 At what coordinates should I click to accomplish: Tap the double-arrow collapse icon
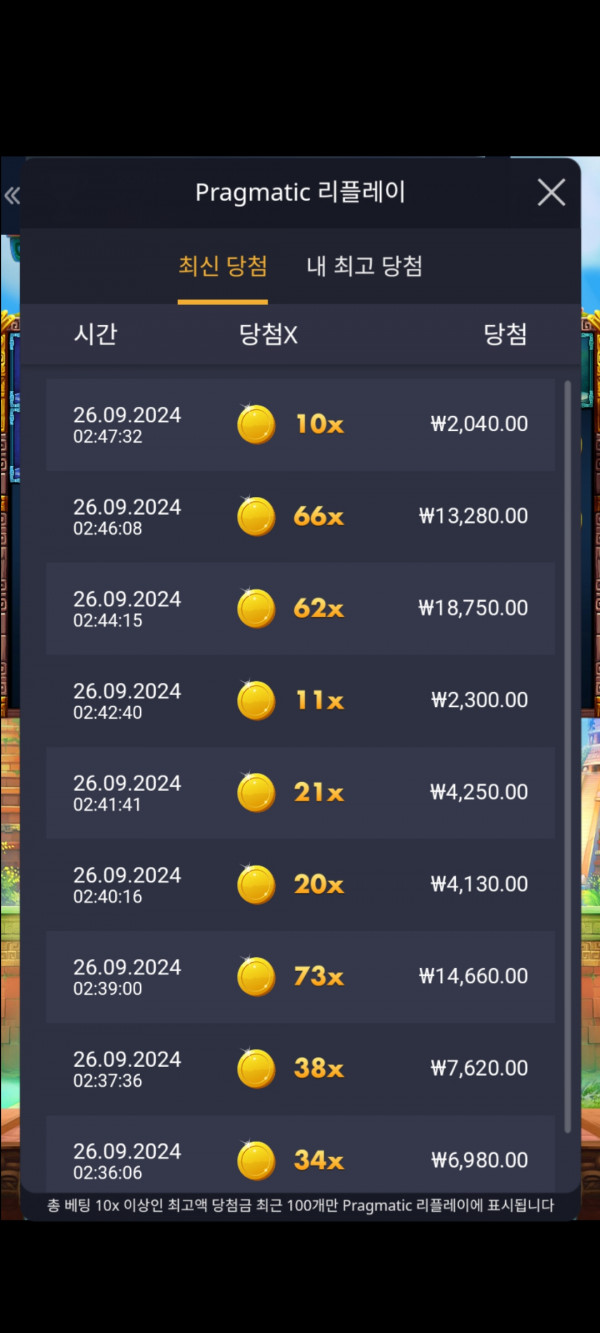coord(11,195)
